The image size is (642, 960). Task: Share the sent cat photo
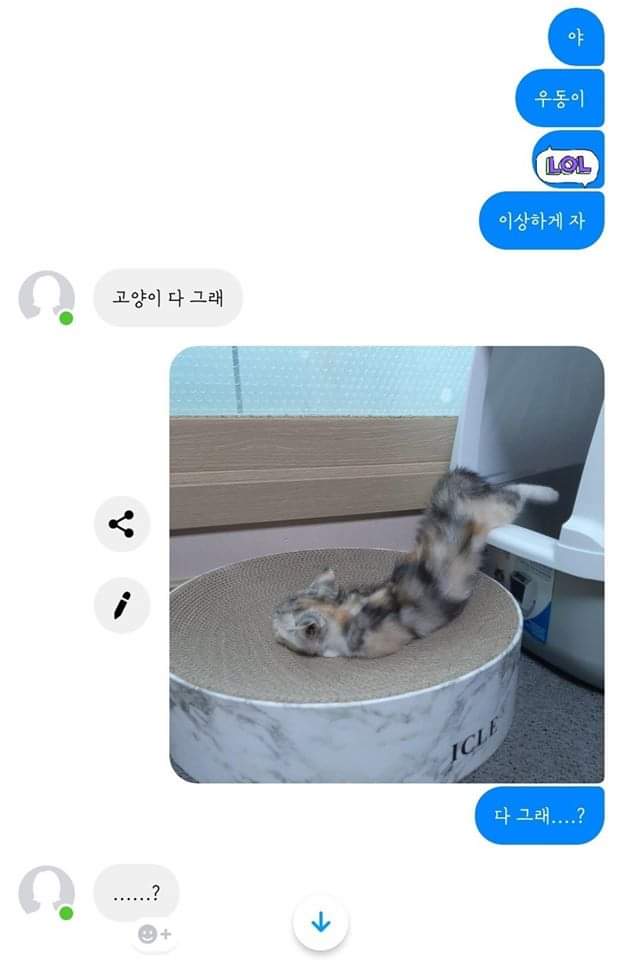point(122,524)
